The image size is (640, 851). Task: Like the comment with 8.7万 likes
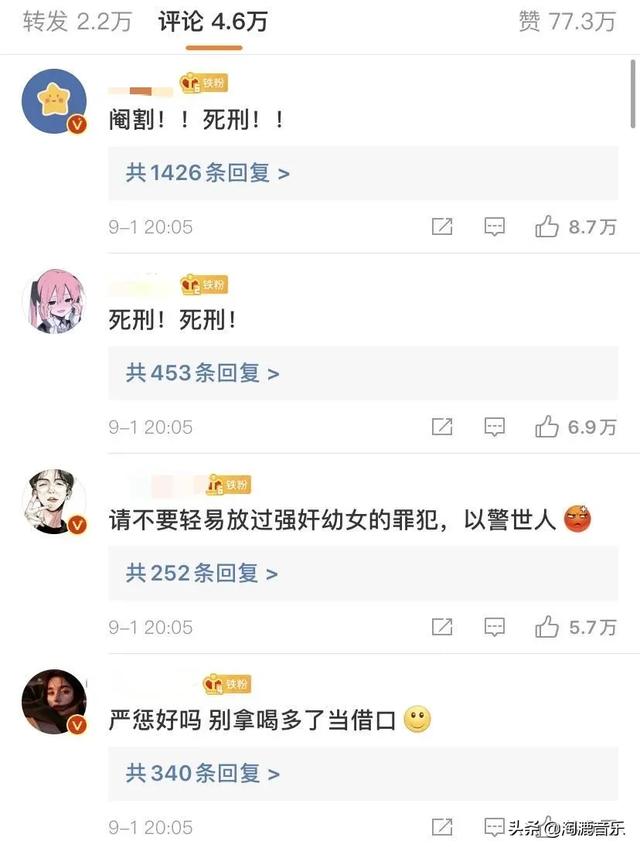point(547,227)
